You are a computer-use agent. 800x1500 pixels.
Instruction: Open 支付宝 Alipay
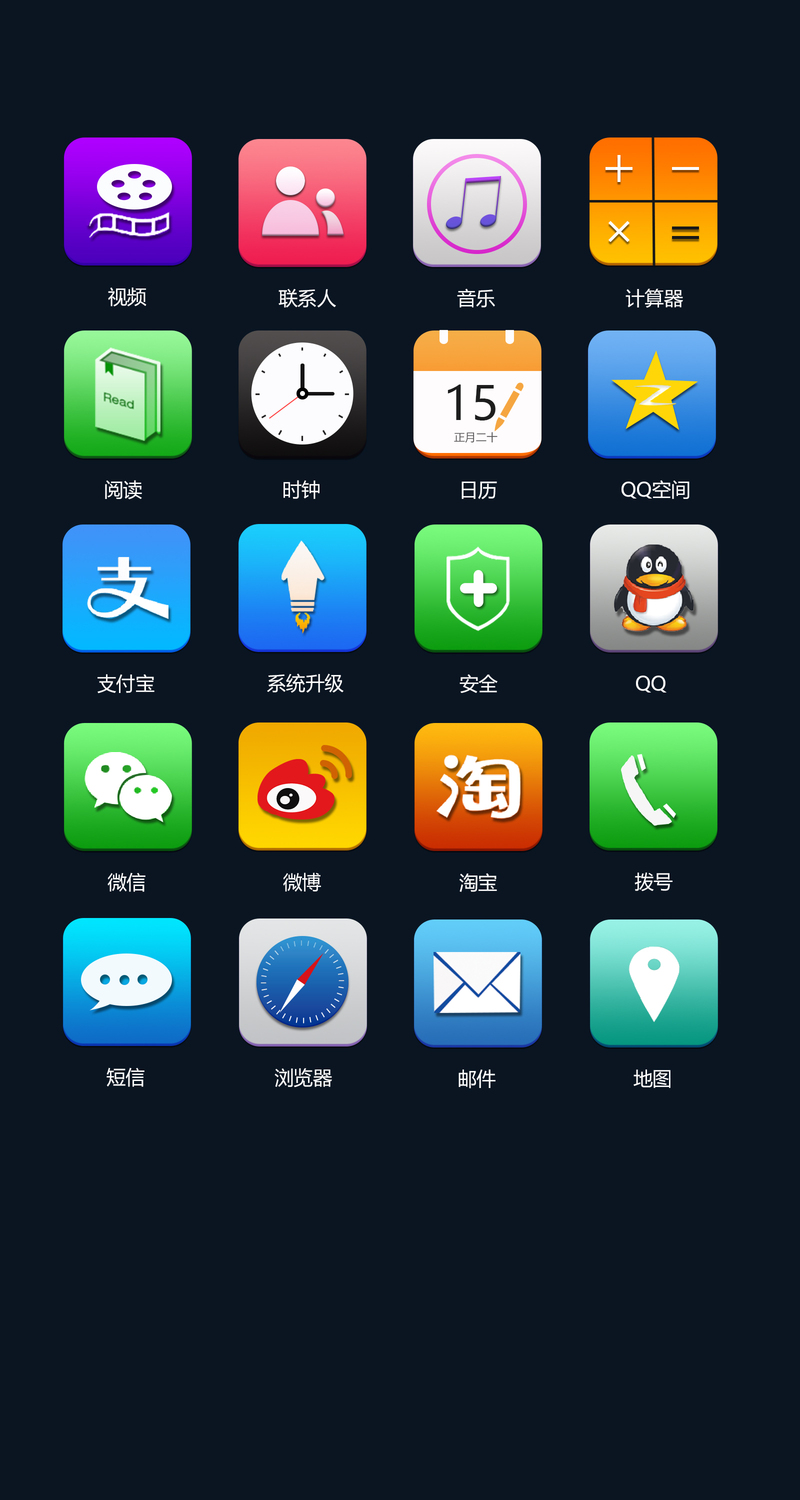pos(127,587)
